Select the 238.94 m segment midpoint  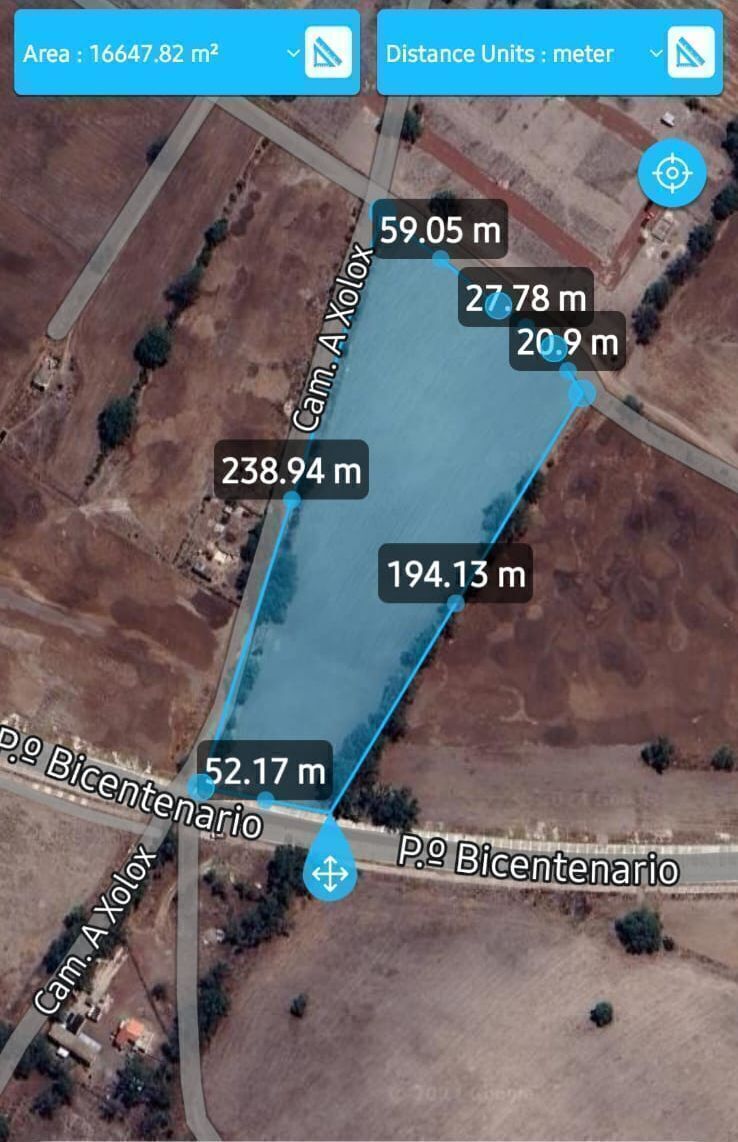pyautogui.click(x=292, y=497)
